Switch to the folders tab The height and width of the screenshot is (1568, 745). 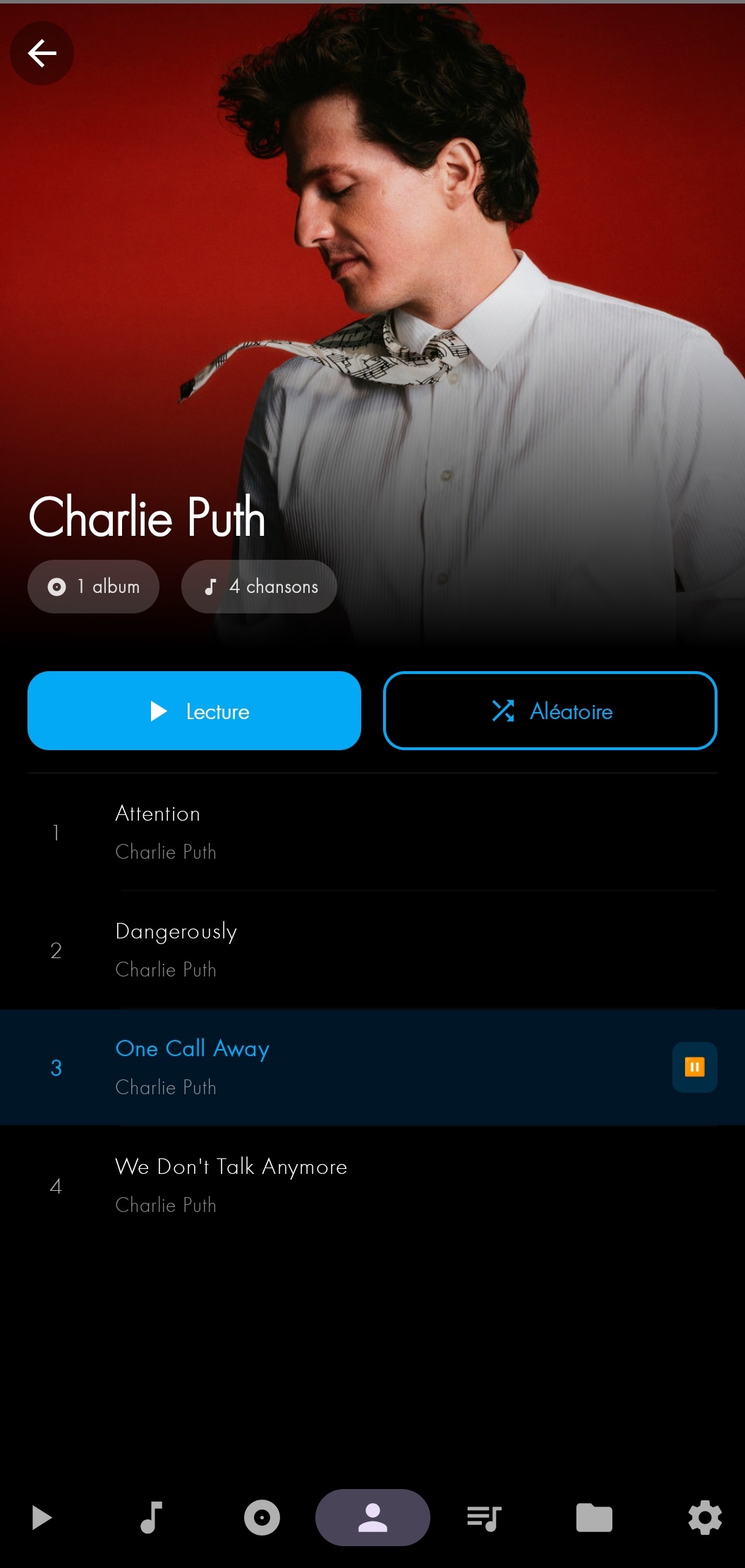coord(594,1517)
